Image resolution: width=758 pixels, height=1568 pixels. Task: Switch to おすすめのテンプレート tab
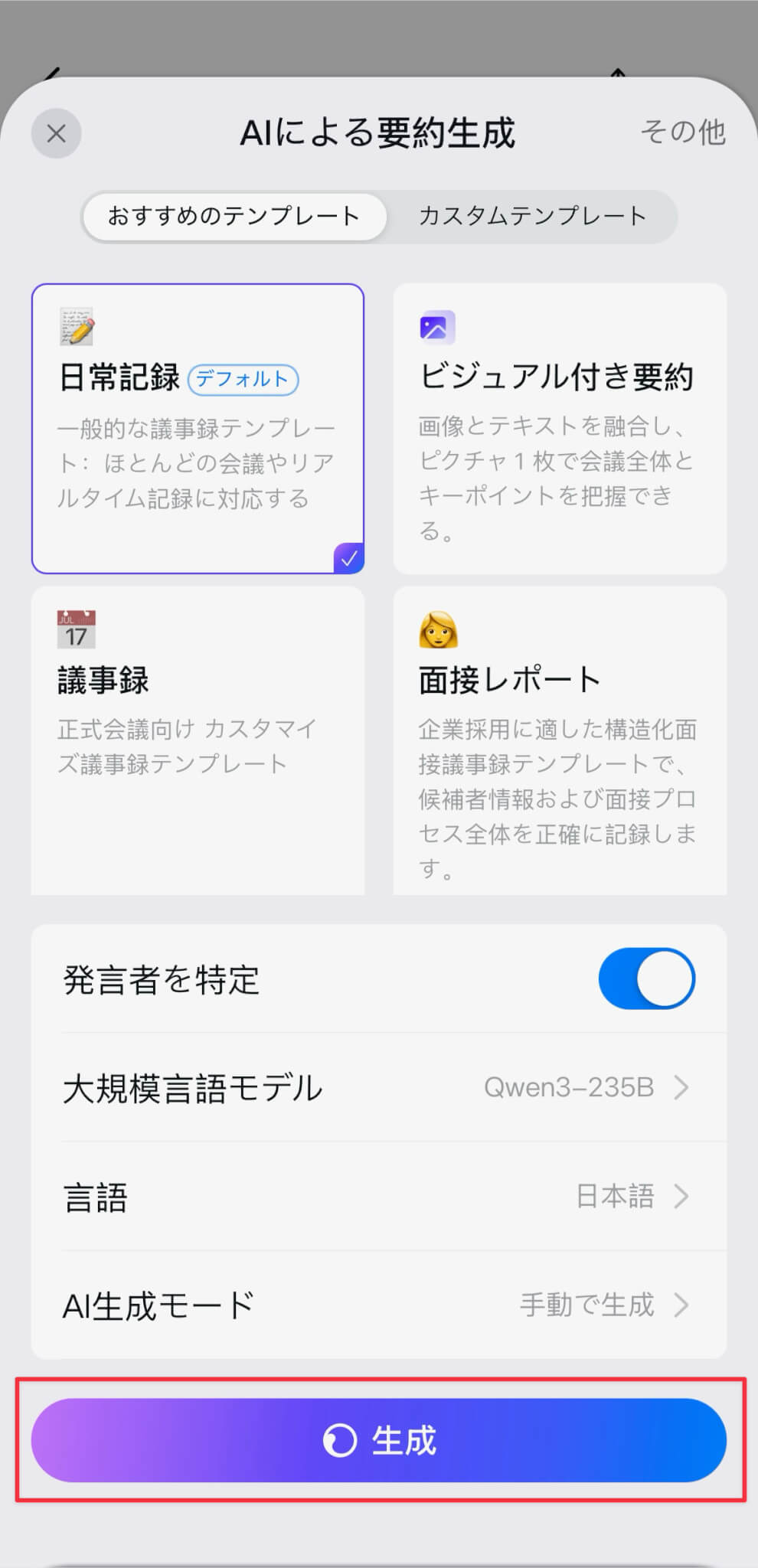click(x=234, y=217)
